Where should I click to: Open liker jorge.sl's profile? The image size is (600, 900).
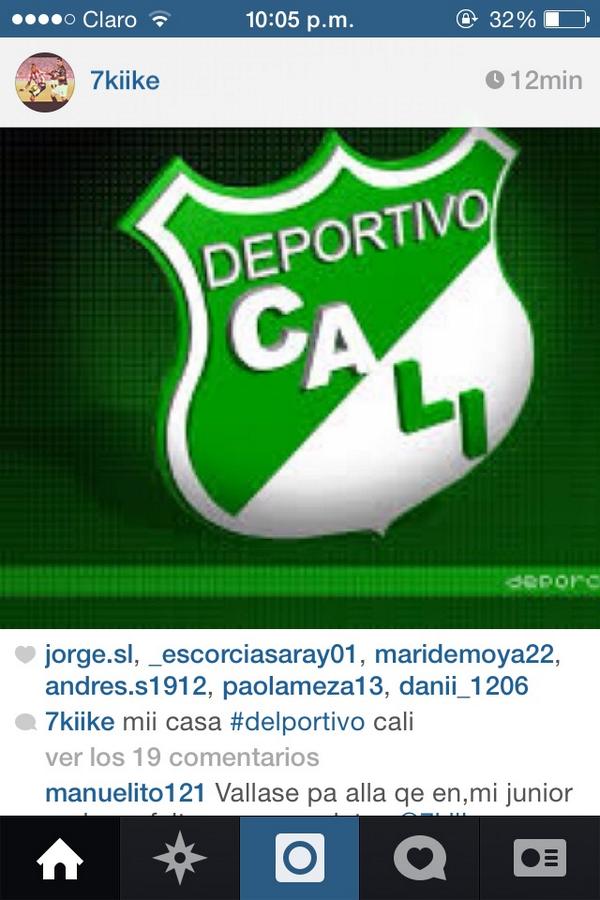point(88,656)
